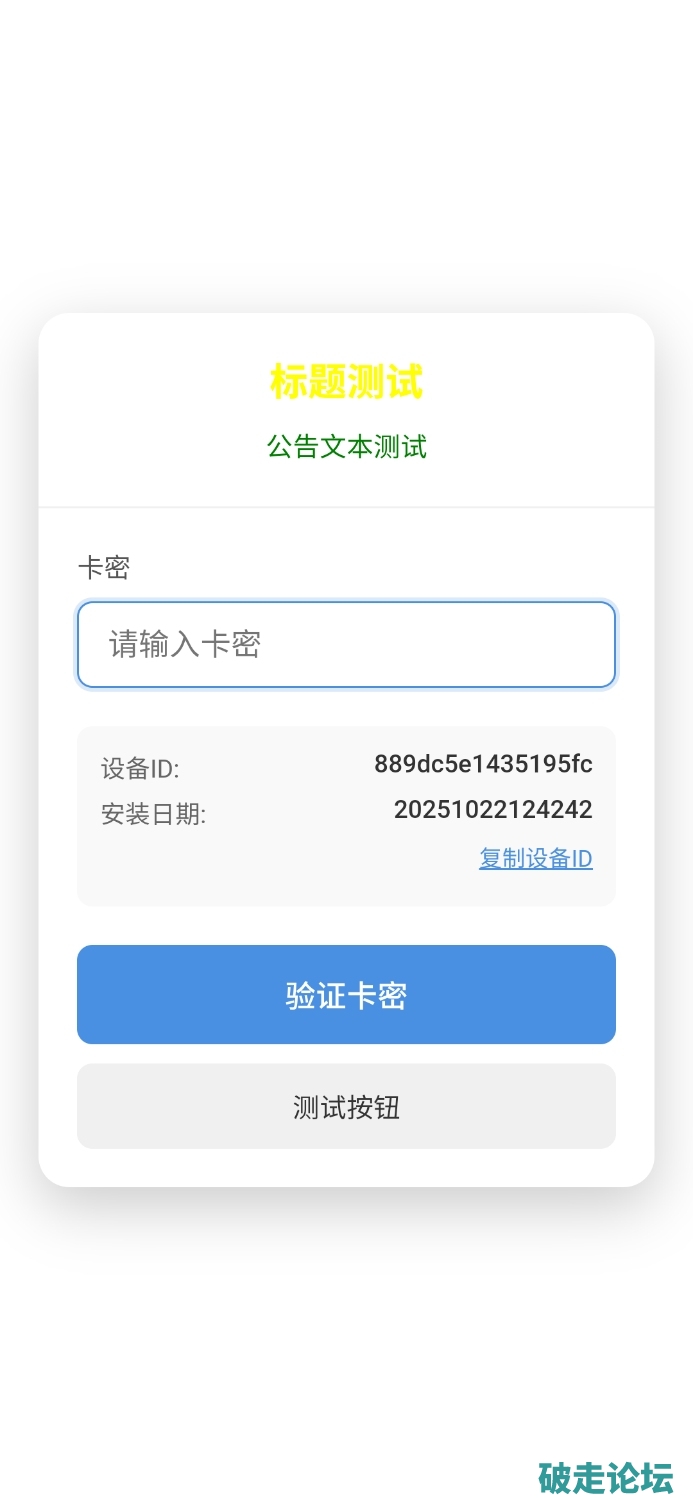Viewport: 693px width, 1500px height.
Task: Tap the 复制设备ID link
Action: (536, 859)
